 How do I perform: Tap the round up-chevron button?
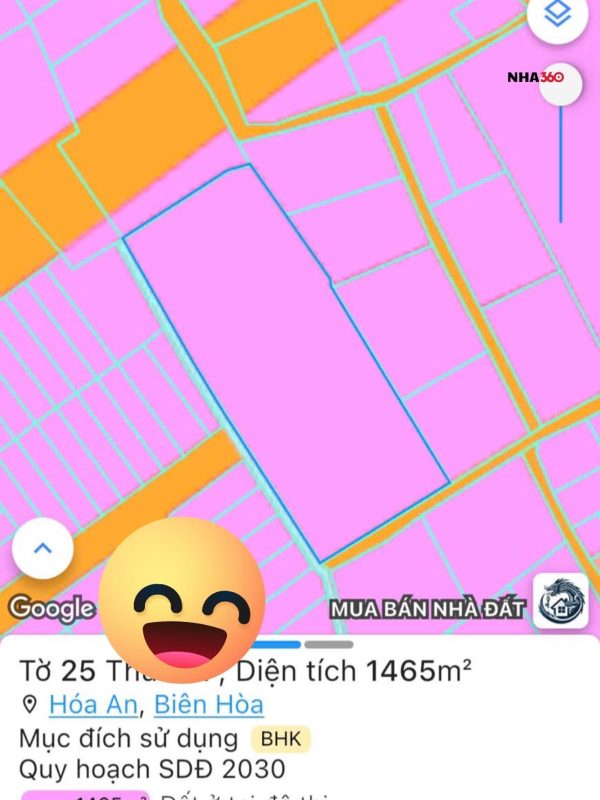pos(43,548)
